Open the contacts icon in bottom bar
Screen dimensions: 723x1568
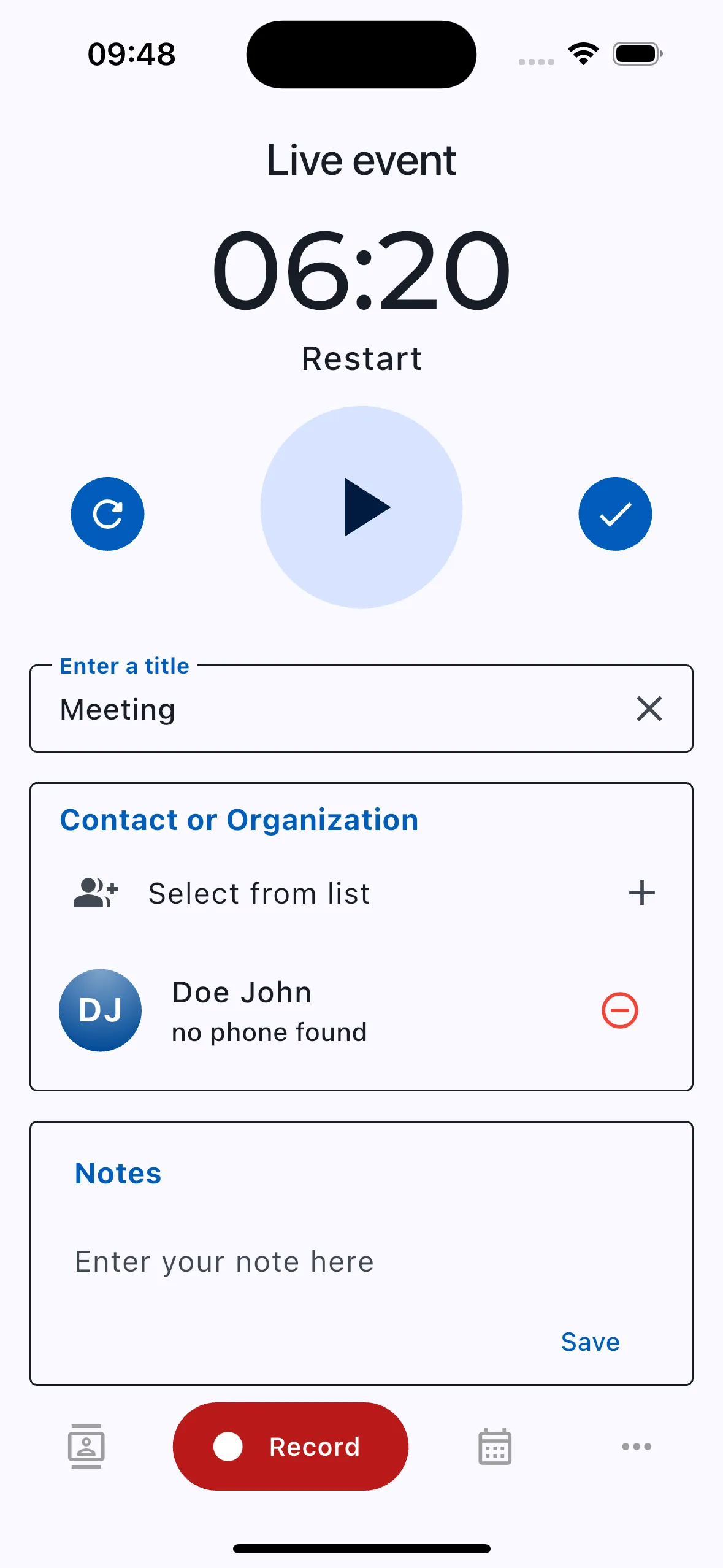click(86, 1447)
